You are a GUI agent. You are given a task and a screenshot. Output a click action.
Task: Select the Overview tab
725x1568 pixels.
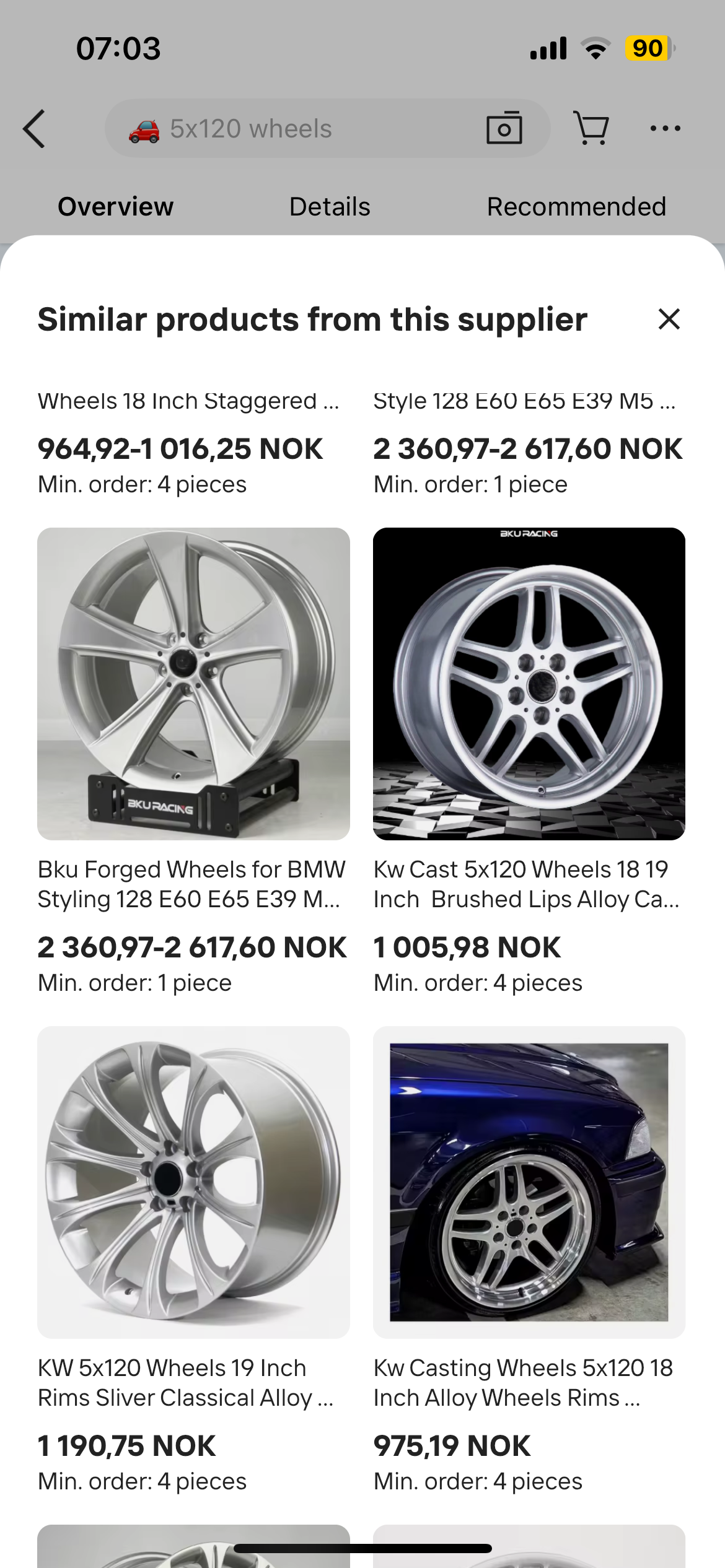[x=116, y=207]
